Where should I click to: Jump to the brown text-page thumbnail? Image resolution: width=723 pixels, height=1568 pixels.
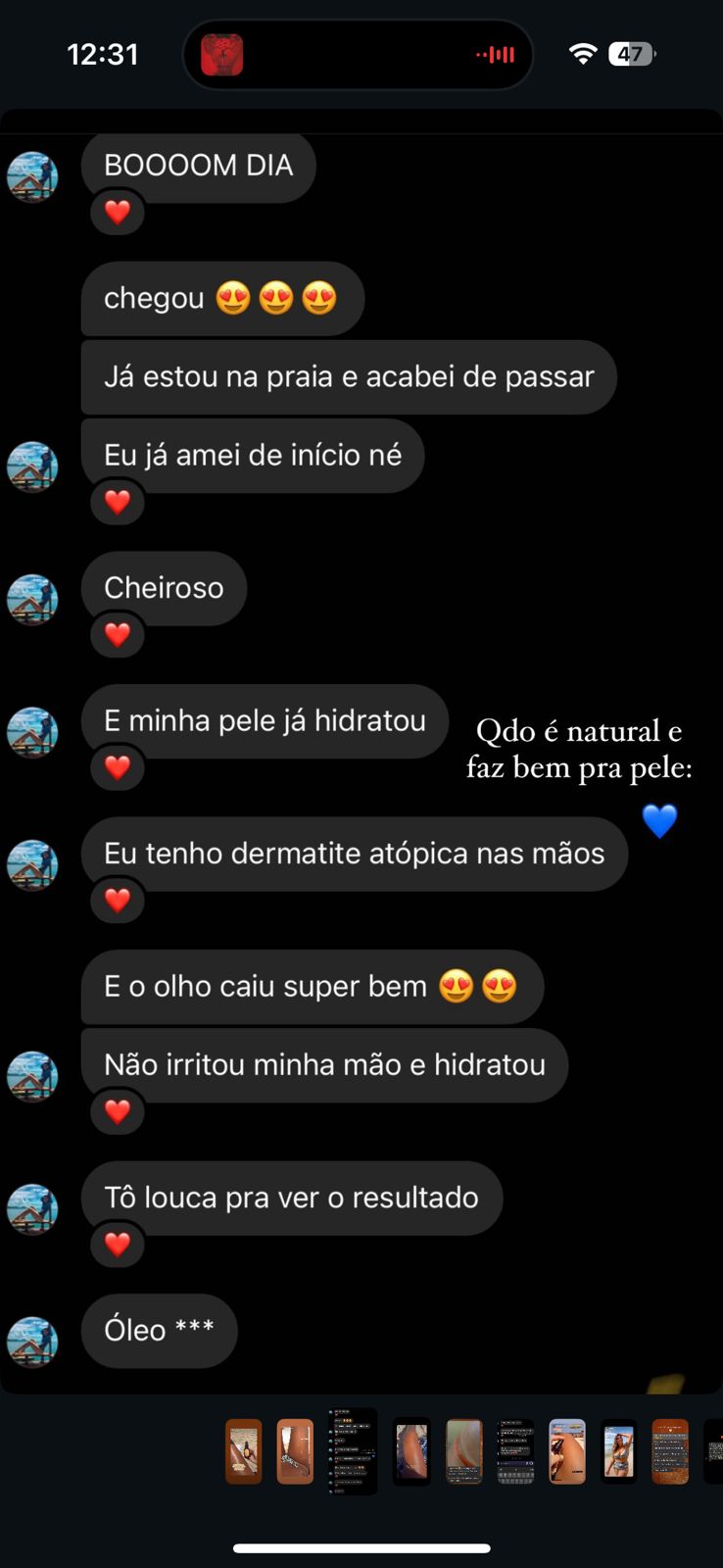pos(671,1451)
